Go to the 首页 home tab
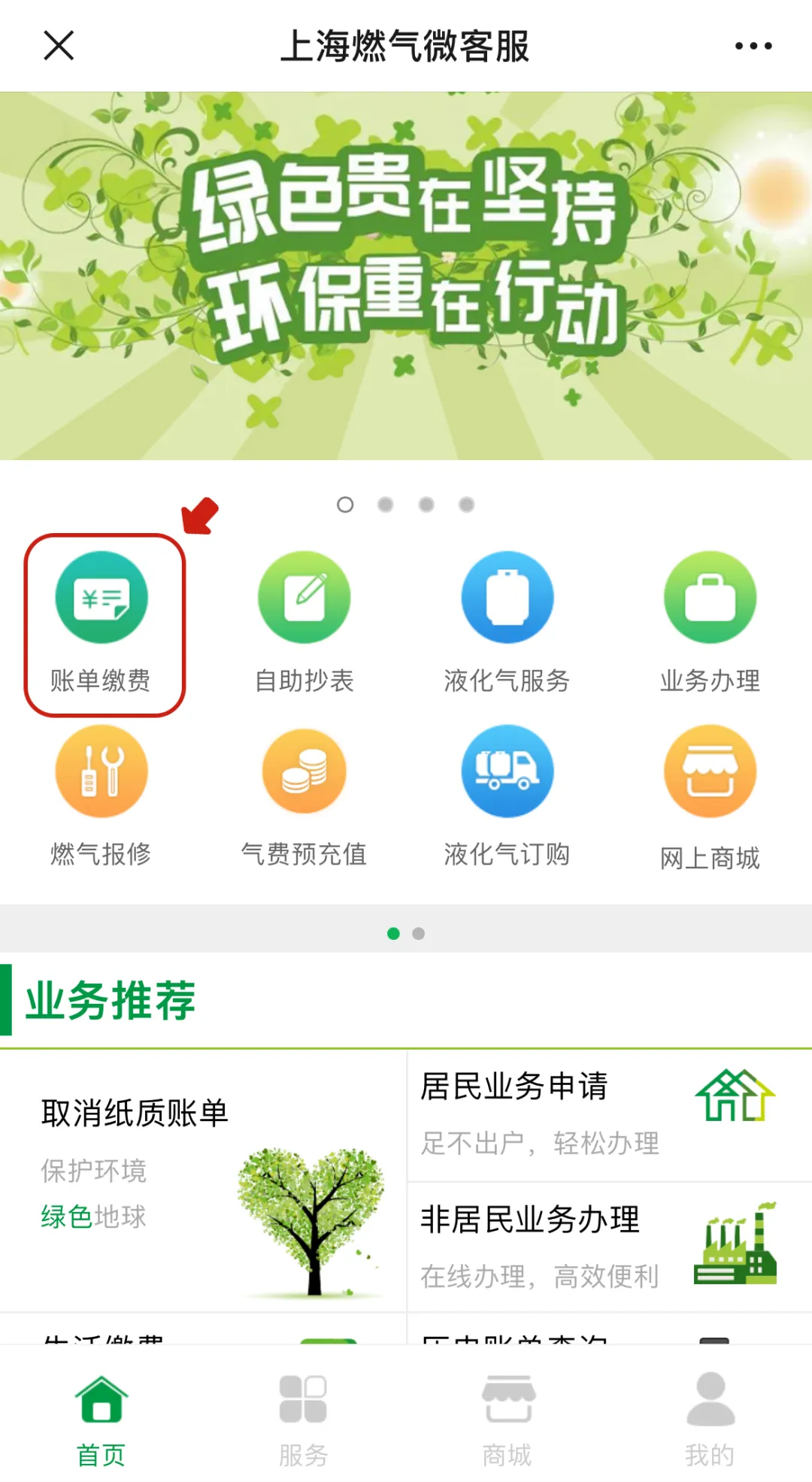Image resolution: width=812 pixels, height=1482 pixels. (x=101, y=1419)
